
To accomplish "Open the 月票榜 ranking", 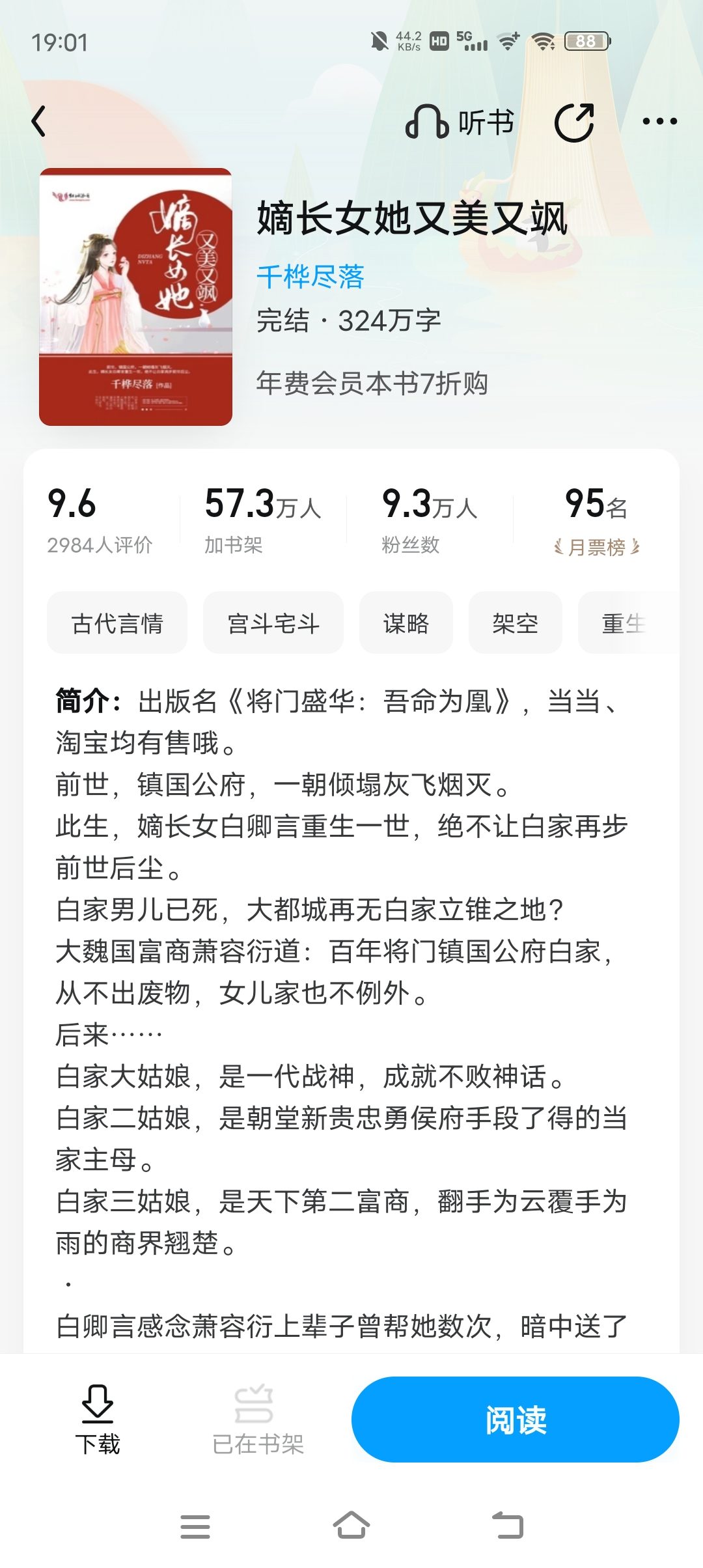I will click(x=597, y=548).
